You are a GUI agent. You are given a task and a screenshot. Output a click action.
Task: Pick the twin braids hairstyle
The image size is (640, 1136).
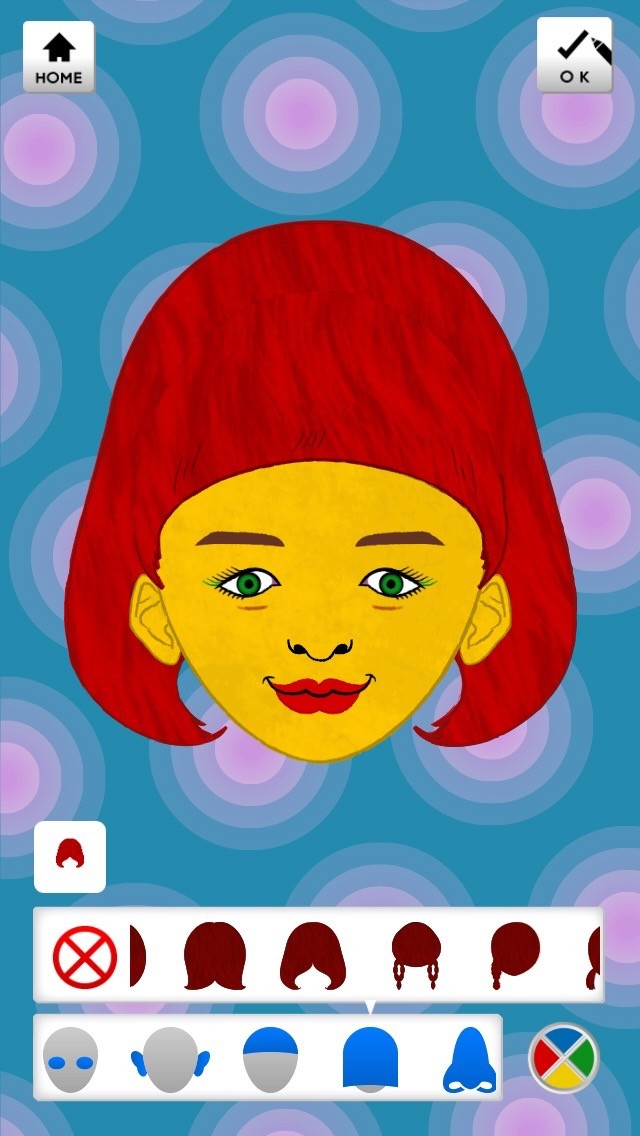pos(416,956)
